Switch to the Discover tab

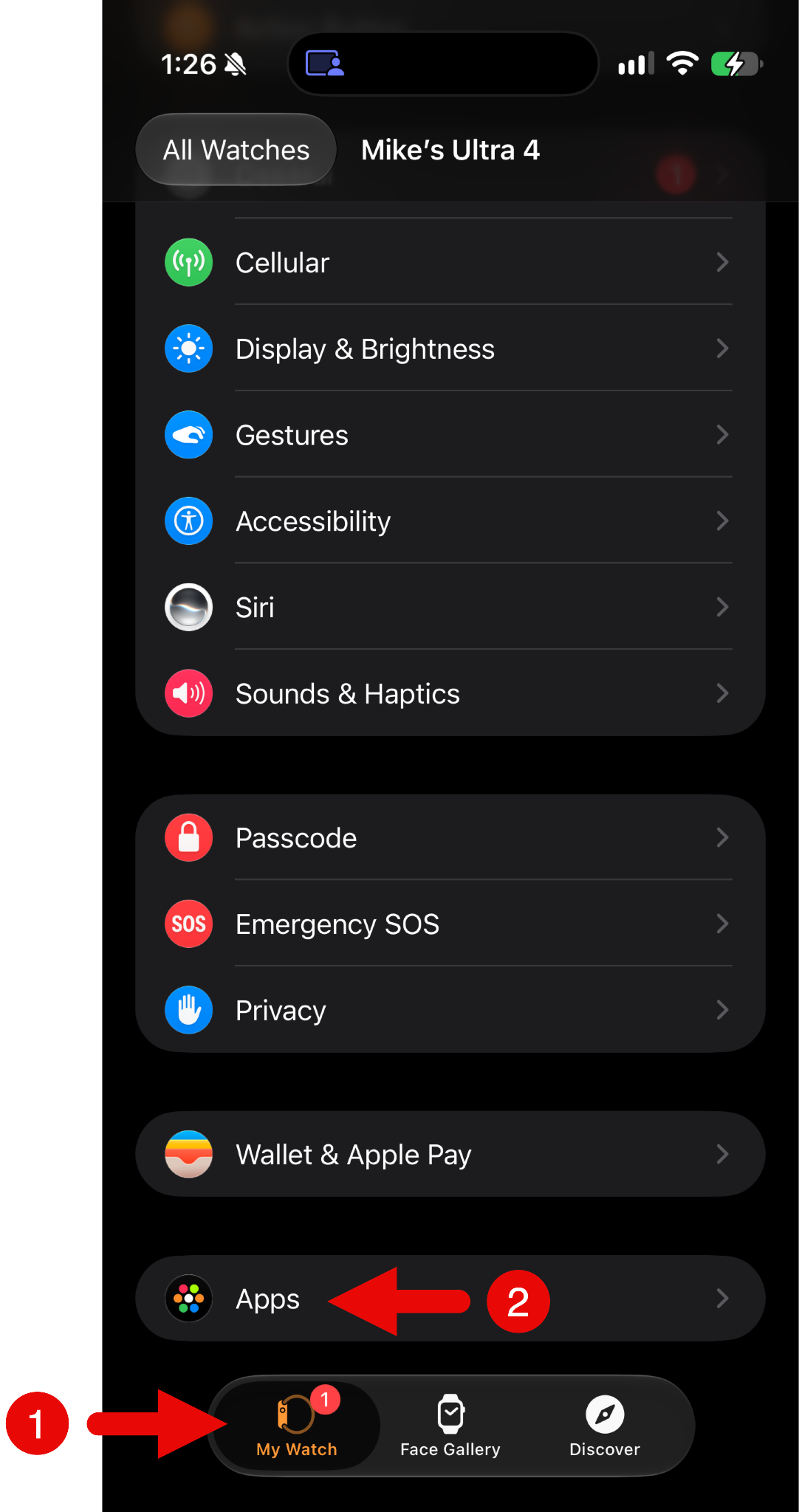coord(605,1426)
